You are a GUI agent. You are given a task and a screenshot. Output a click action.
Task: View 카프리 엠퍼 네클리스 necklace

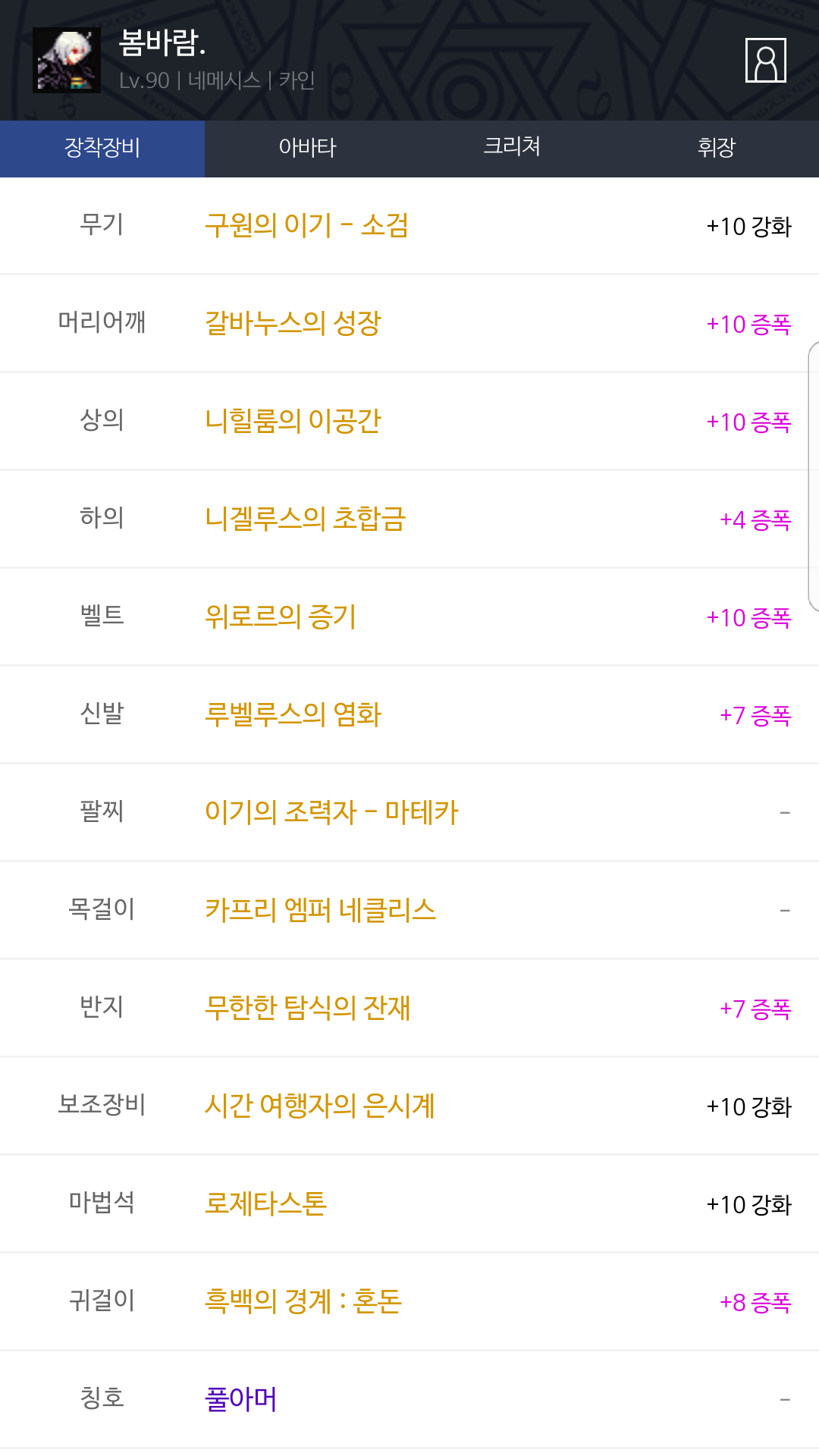(320, 911)
